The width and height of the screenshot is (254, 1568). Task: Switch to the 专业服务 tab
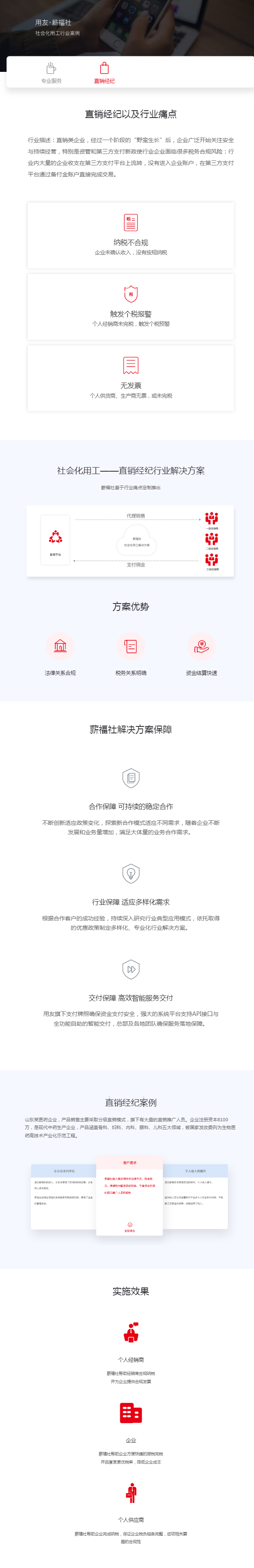coord(51,72)
